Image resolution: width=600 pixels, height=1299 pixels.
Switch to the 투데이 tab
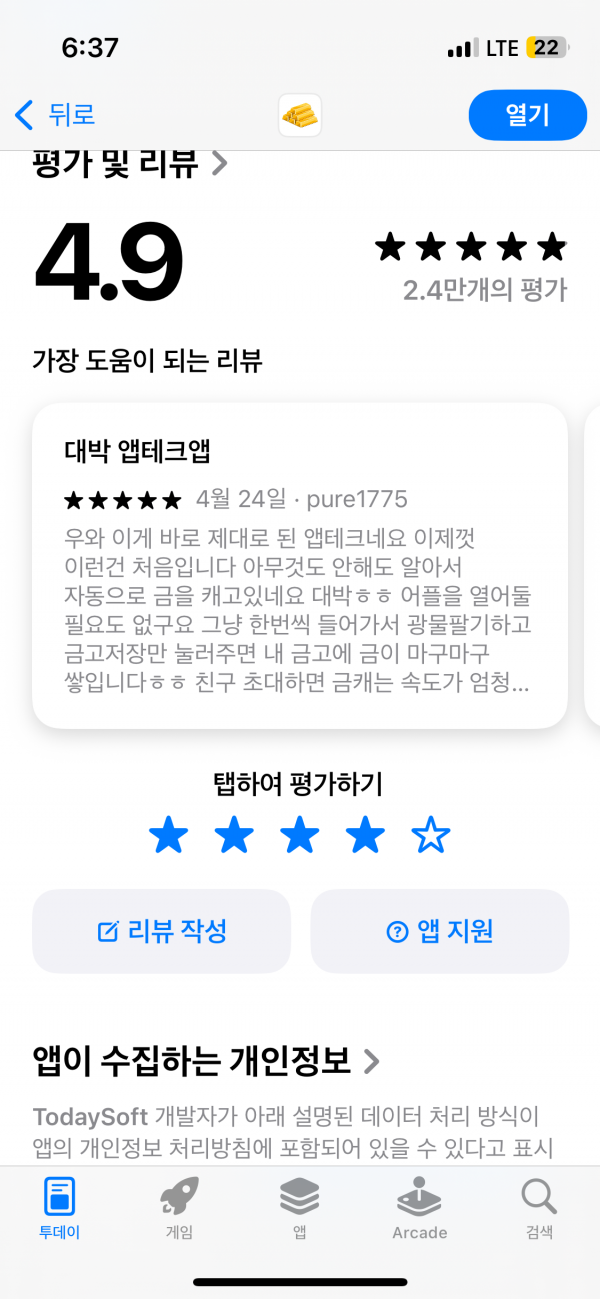[60, 1208]
